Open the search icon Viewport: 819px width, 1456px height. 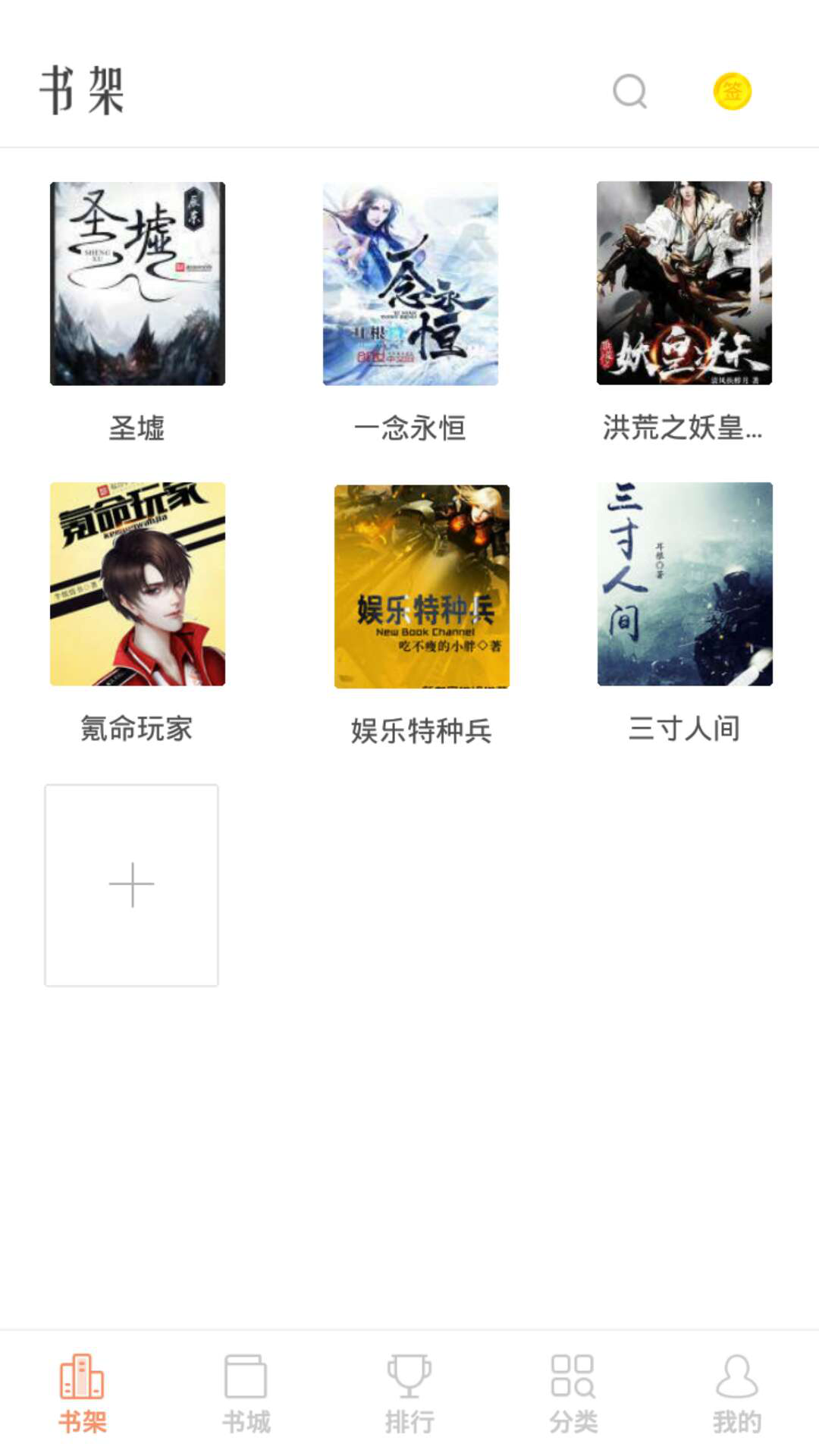click(x=629, y=92)
